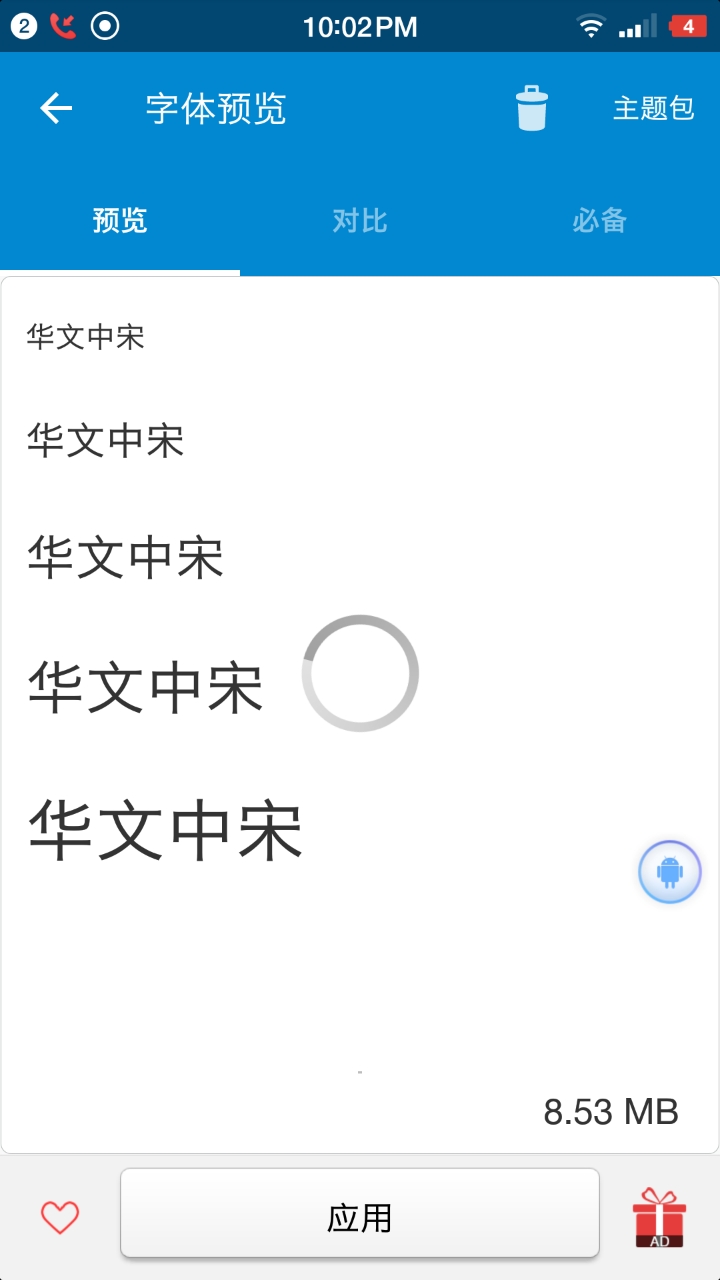The image size is (720, 1280).
Task: Delete this font with trash icon
Action: [x=532, y=108]
